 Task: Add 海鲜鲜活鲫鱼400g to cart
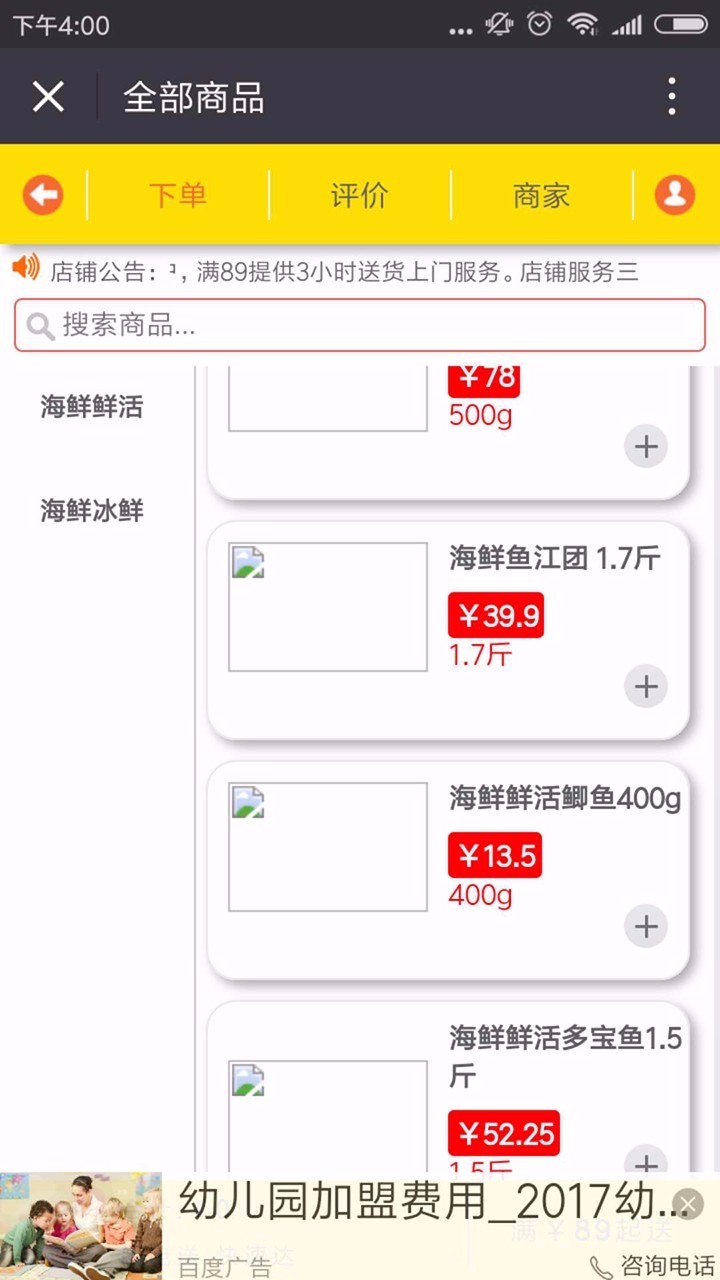click(646, 926)
